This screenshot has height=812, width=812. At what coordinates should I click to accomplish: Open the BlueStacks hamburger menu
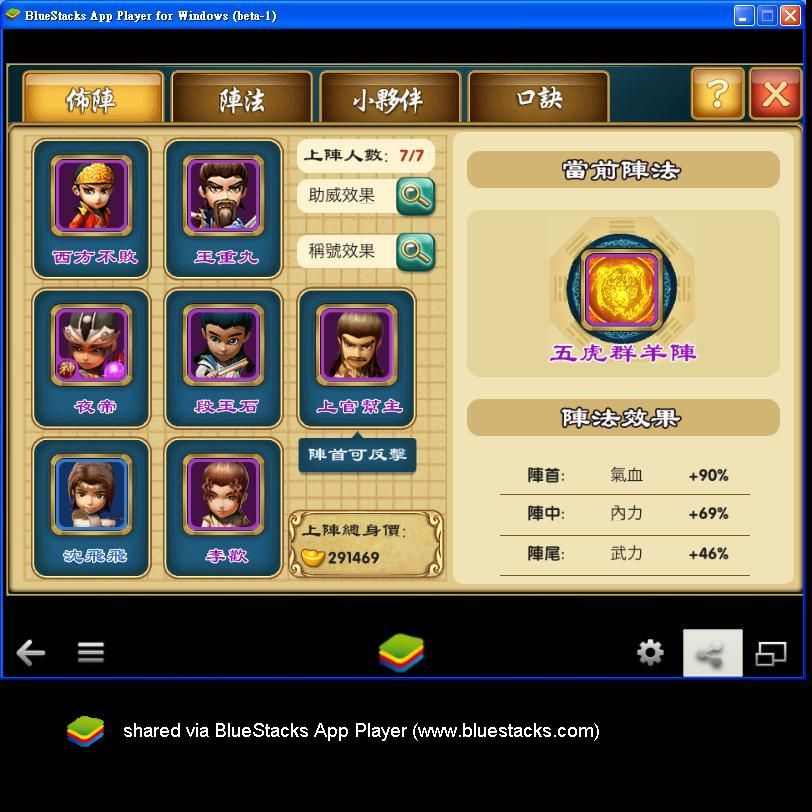[x=91, y=653]
